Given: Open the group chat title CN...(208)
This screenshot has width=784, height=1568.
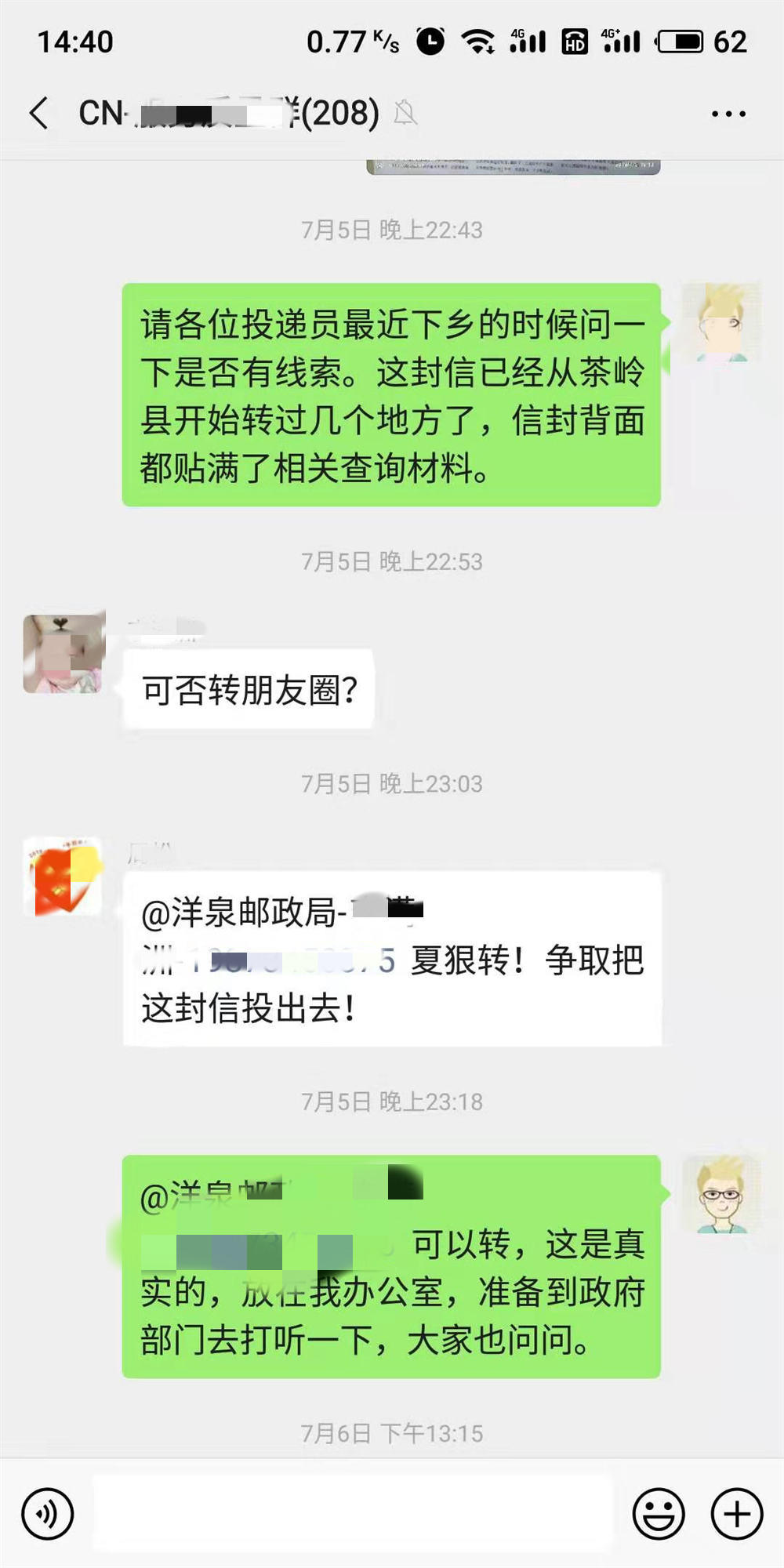Looking at the screenshot, I should (227, 112).
